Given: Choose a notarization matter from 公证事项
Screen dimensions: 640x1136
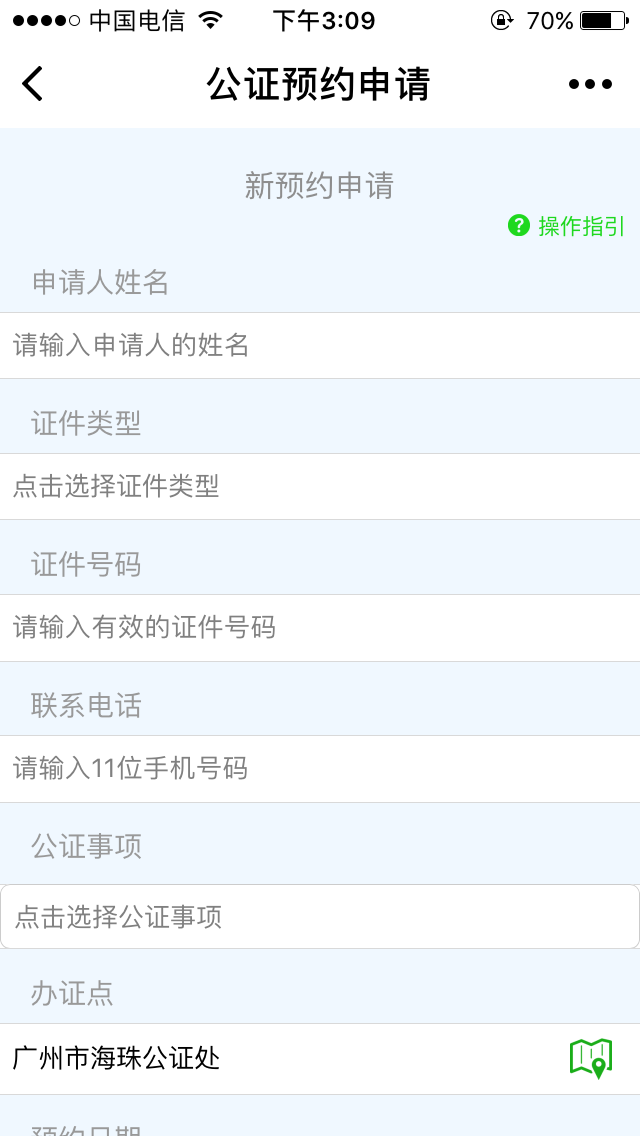Looking at the screenshot, I should 320,917.
